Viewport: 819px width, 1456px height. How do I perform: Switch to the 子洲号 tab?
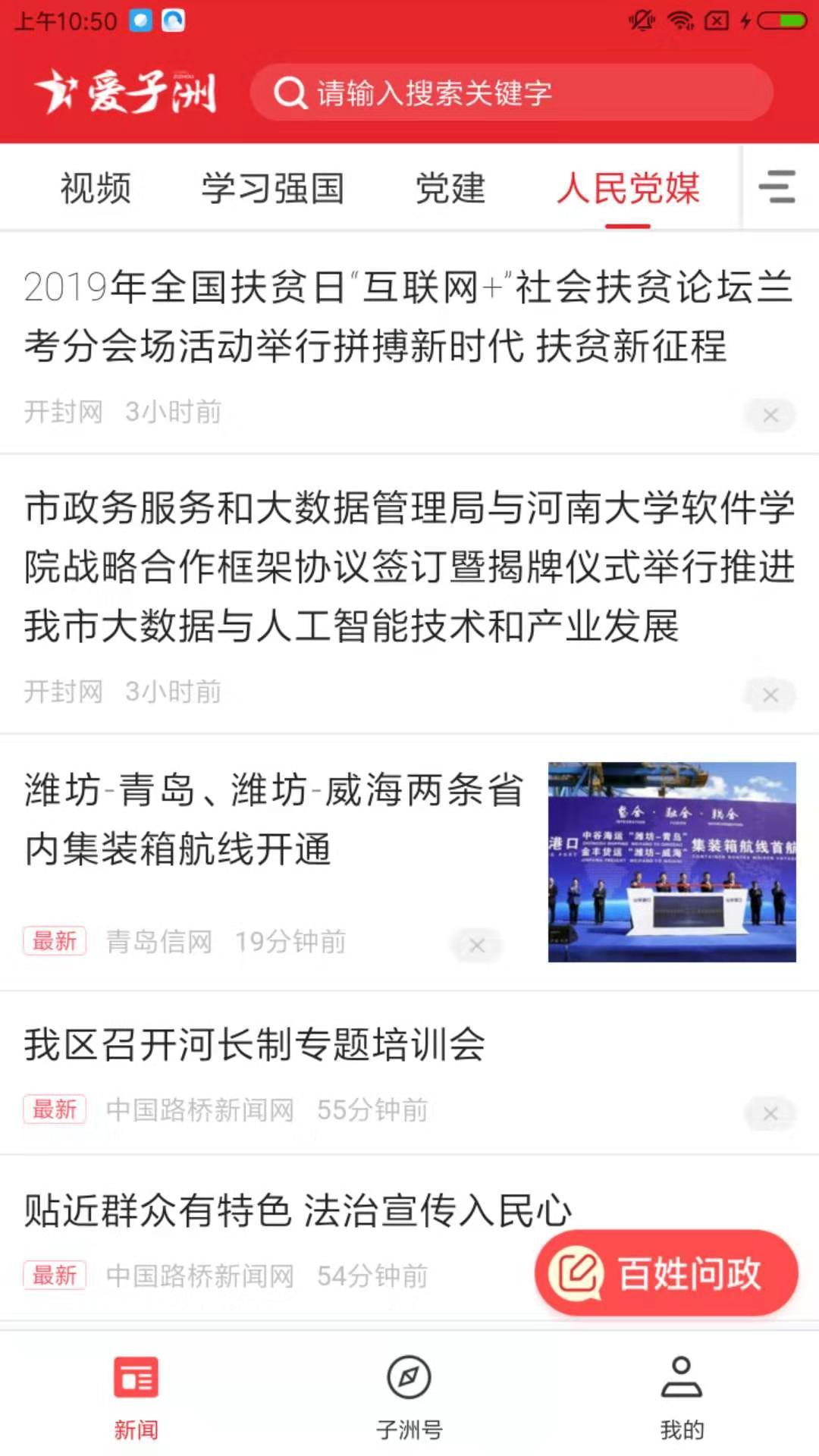pyautogui.click(x=409, y=1397)
